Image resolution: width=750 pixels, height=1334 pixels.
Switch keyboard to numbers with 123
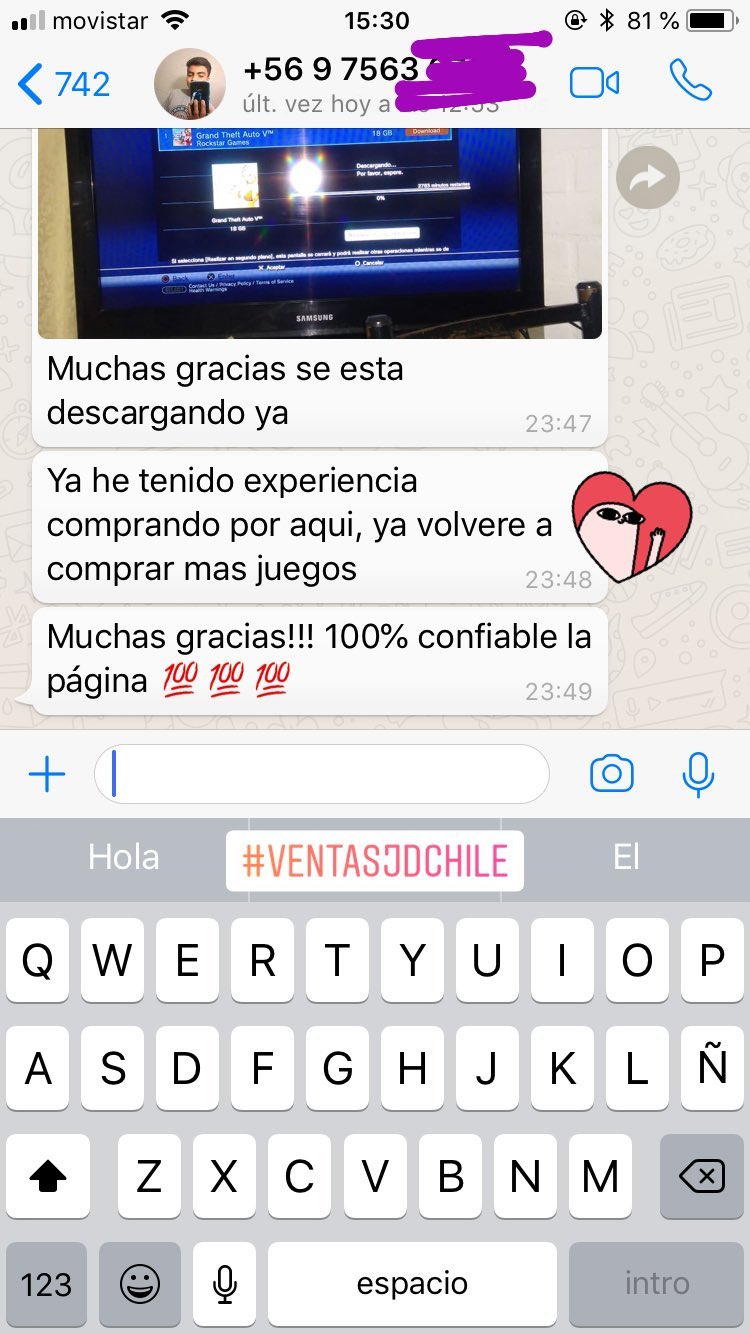(x=47, y=1284)
